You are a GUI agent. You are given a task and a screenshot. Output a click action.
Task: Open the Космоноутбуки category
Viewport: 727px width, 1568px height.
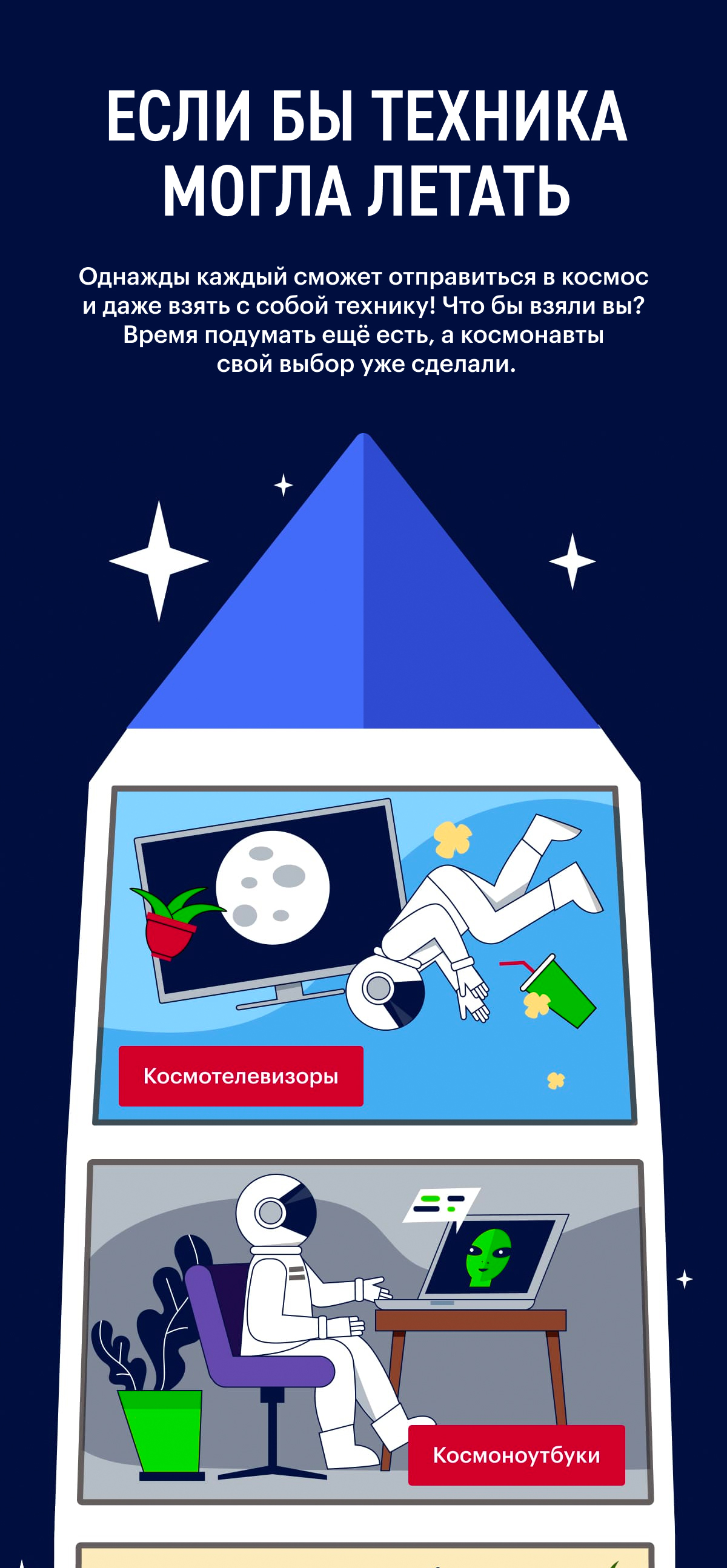(x=516, y=1455)
